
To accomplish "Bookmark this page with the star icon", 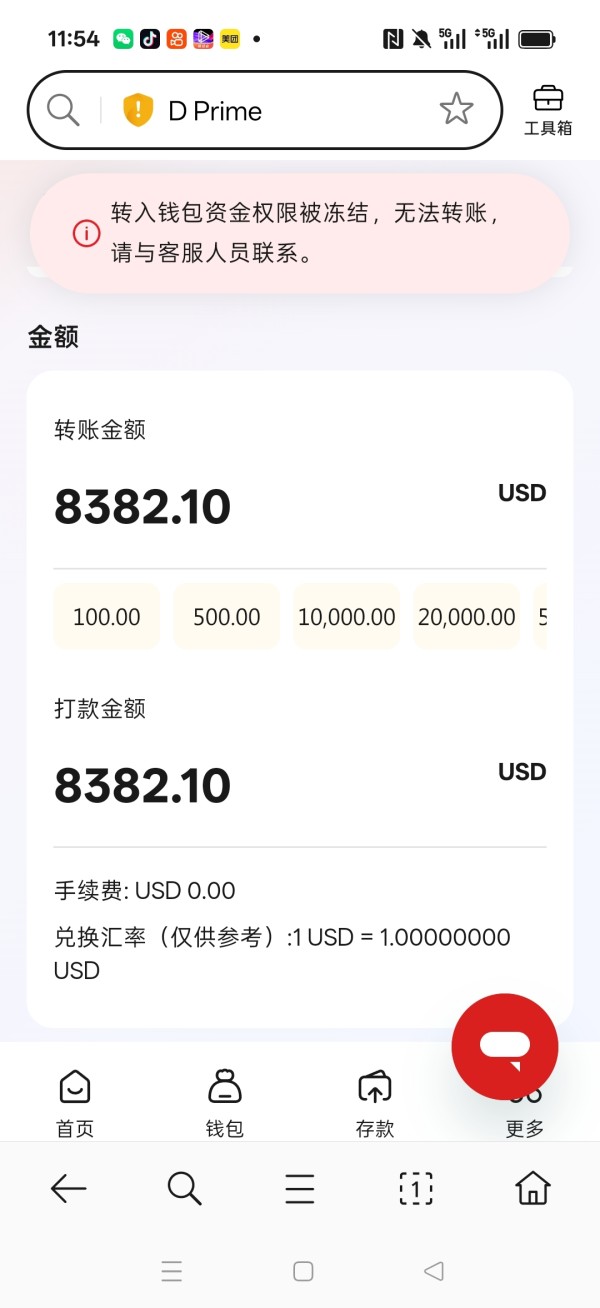I will tap(456, 109).
